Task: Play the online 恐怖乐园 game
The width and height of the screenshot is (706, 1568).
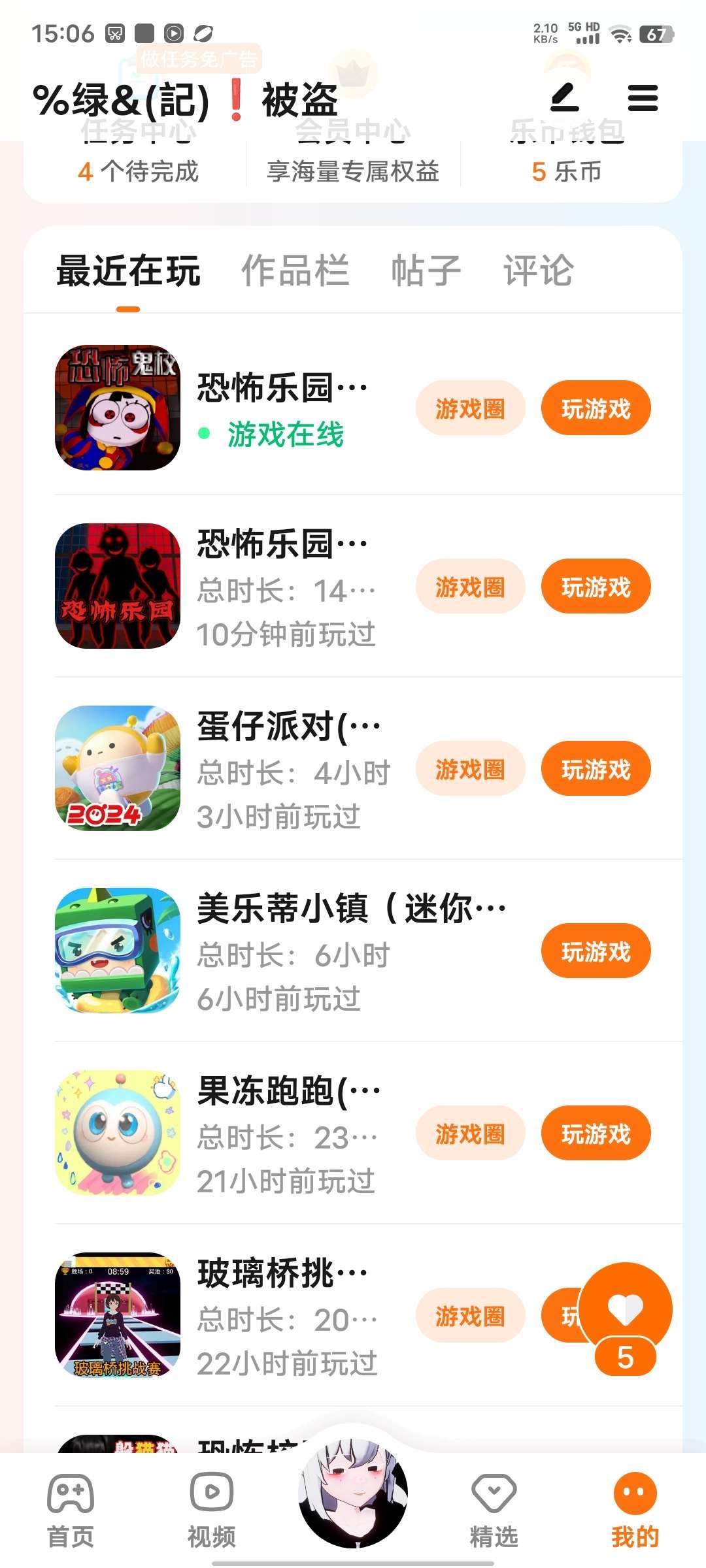Action: click(x=596, y=408)
